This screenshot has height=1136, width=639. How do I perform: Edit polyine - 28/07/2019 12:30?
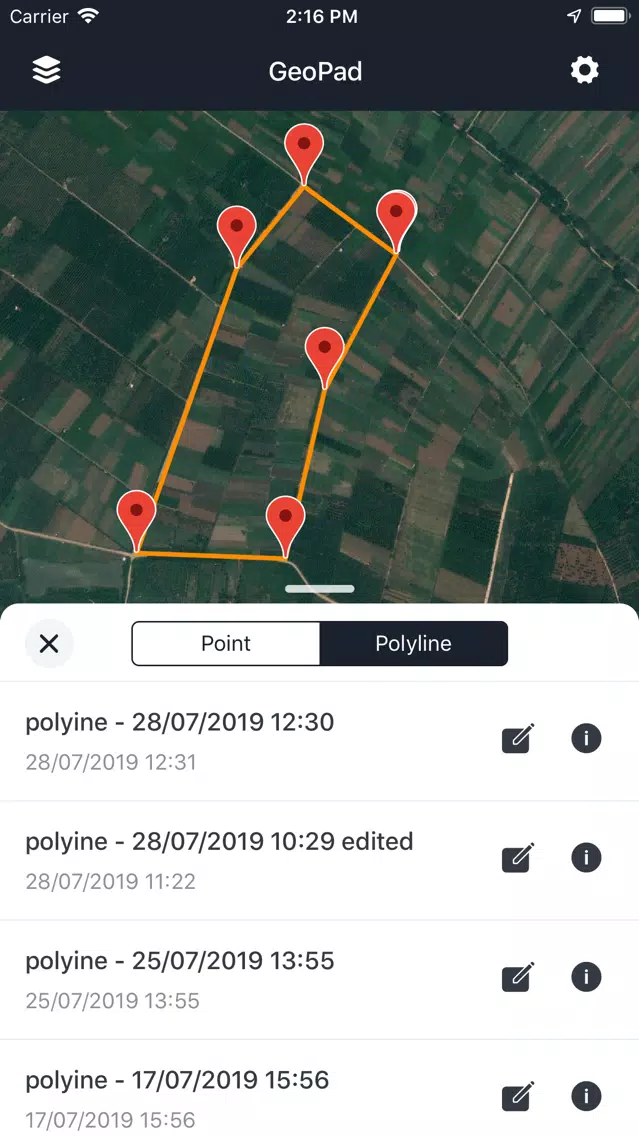tap(518, 739)
